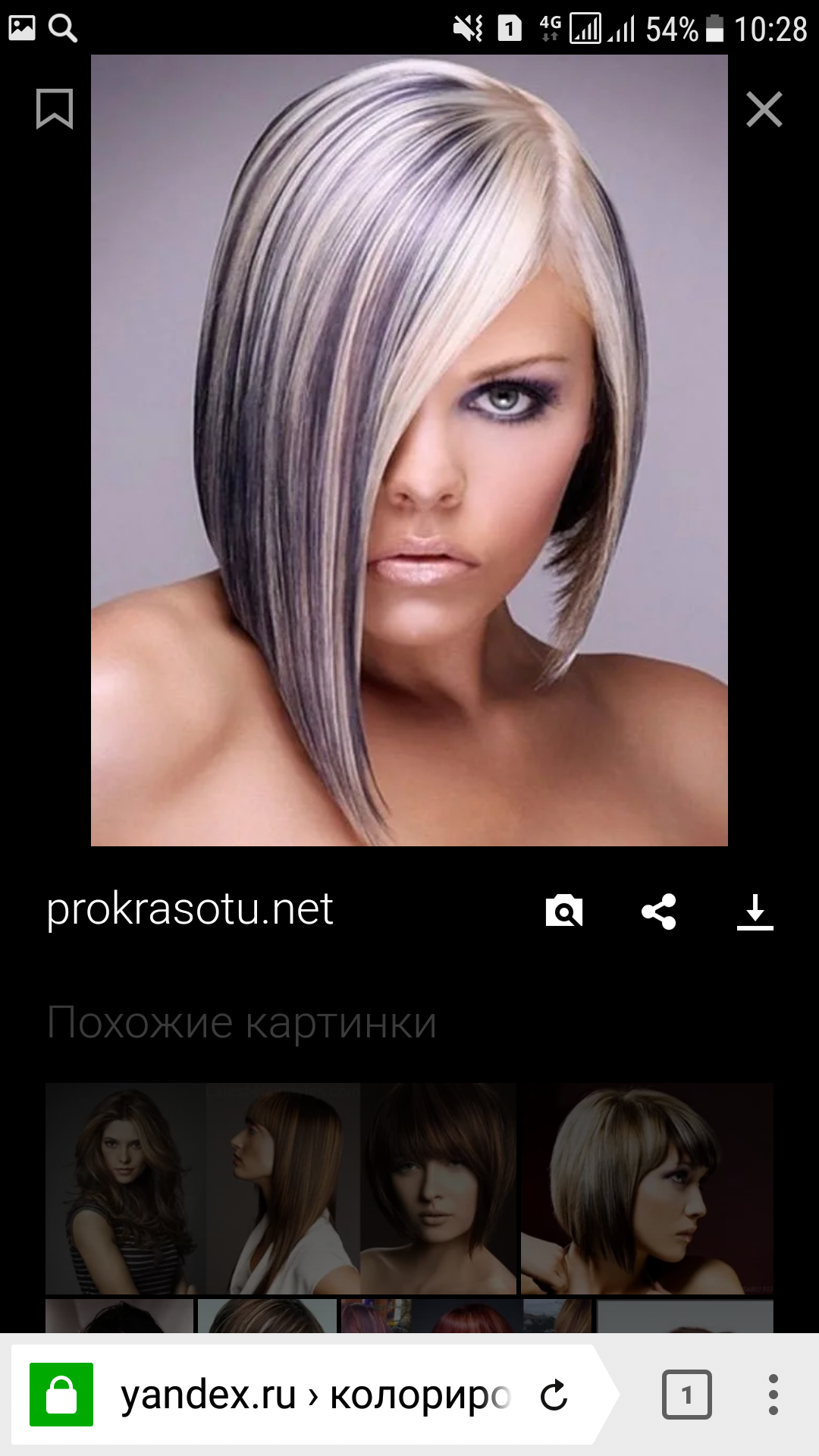Download the image
The height and width of the screenshot is (1456, 819).
coord(755,911)
